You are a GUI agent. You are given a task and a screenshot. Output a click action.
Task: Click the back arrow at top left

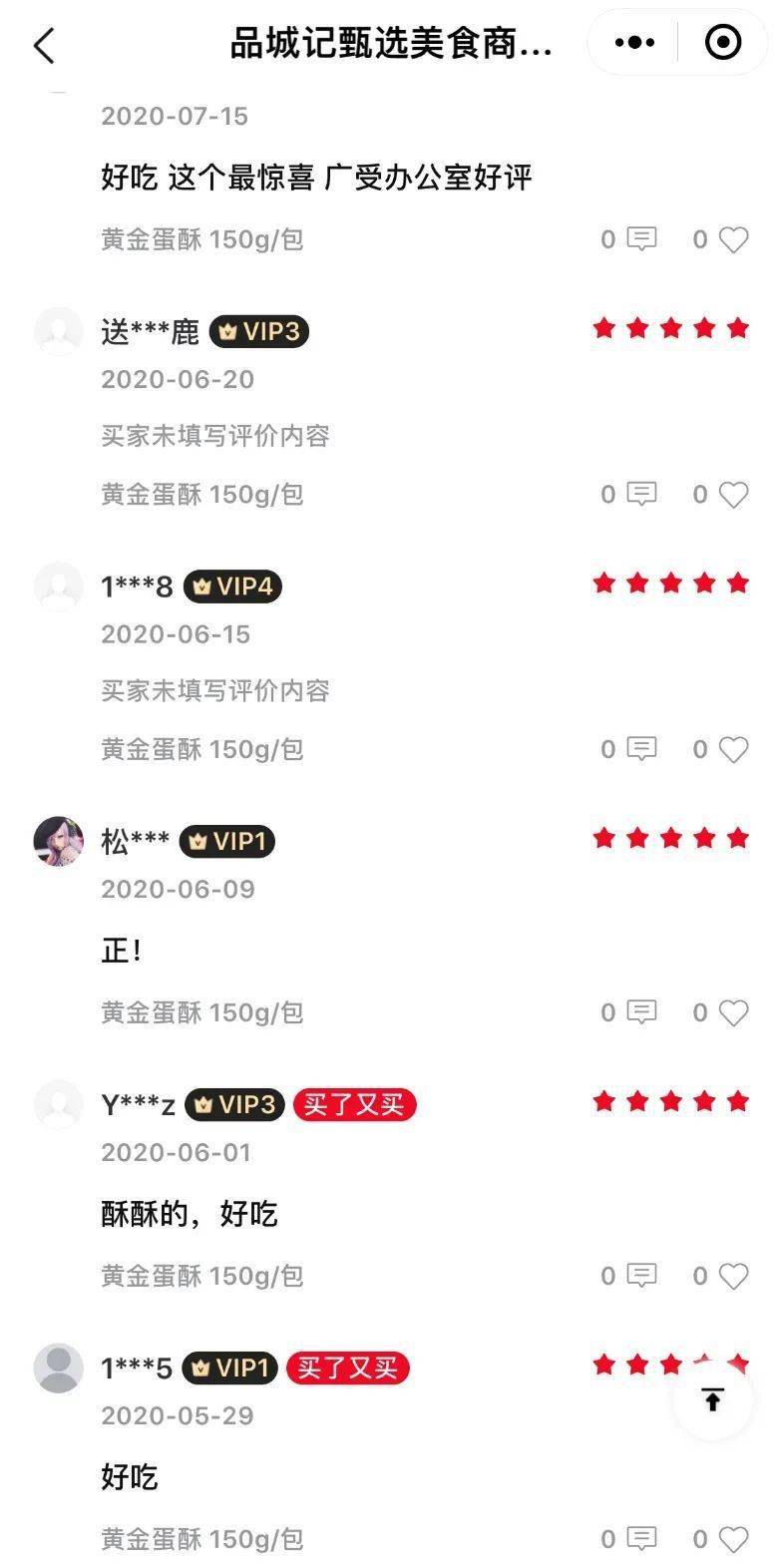point(42,43)
